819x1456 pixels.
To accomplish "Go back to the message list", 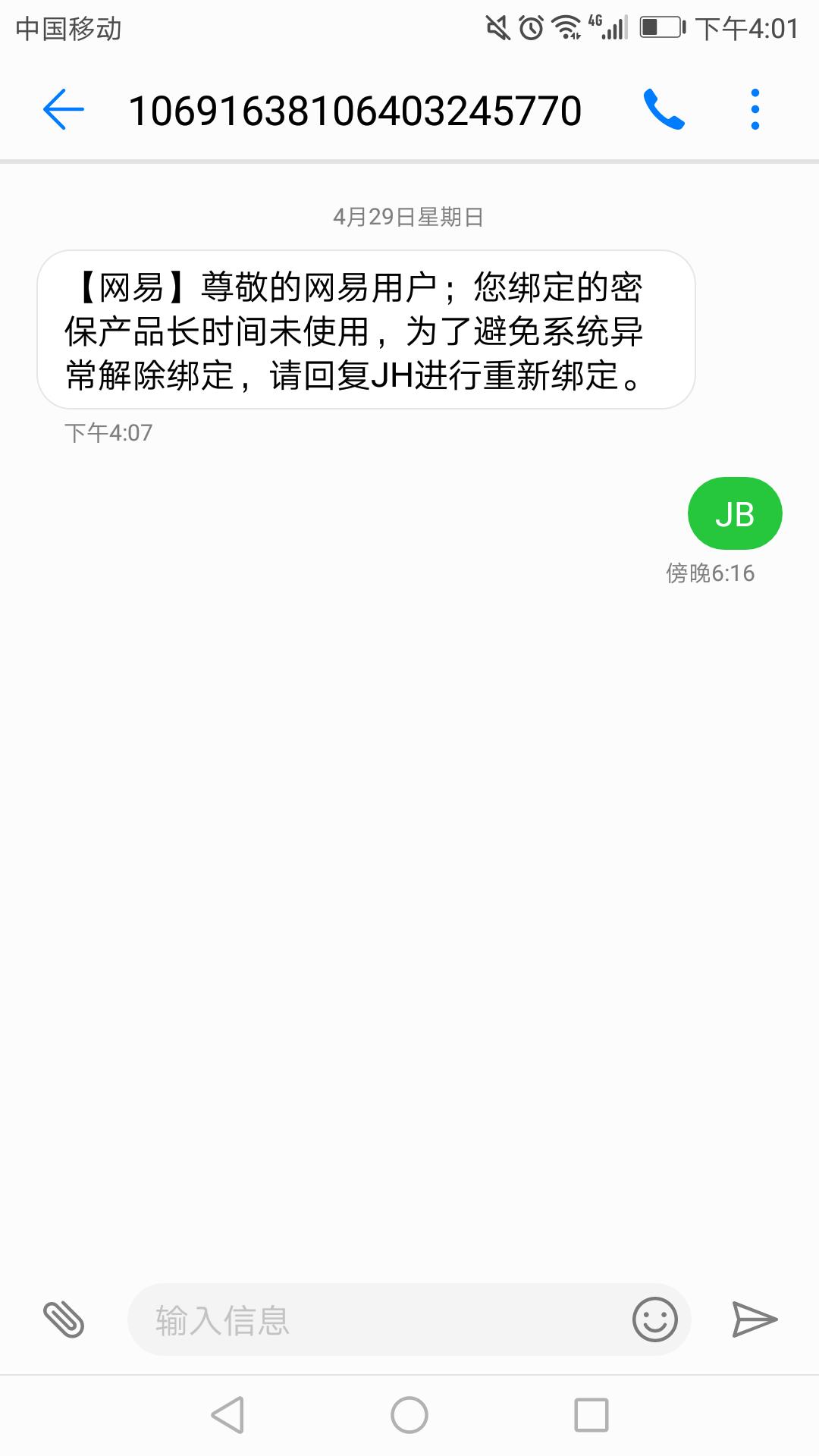I will tap(64, 110).
